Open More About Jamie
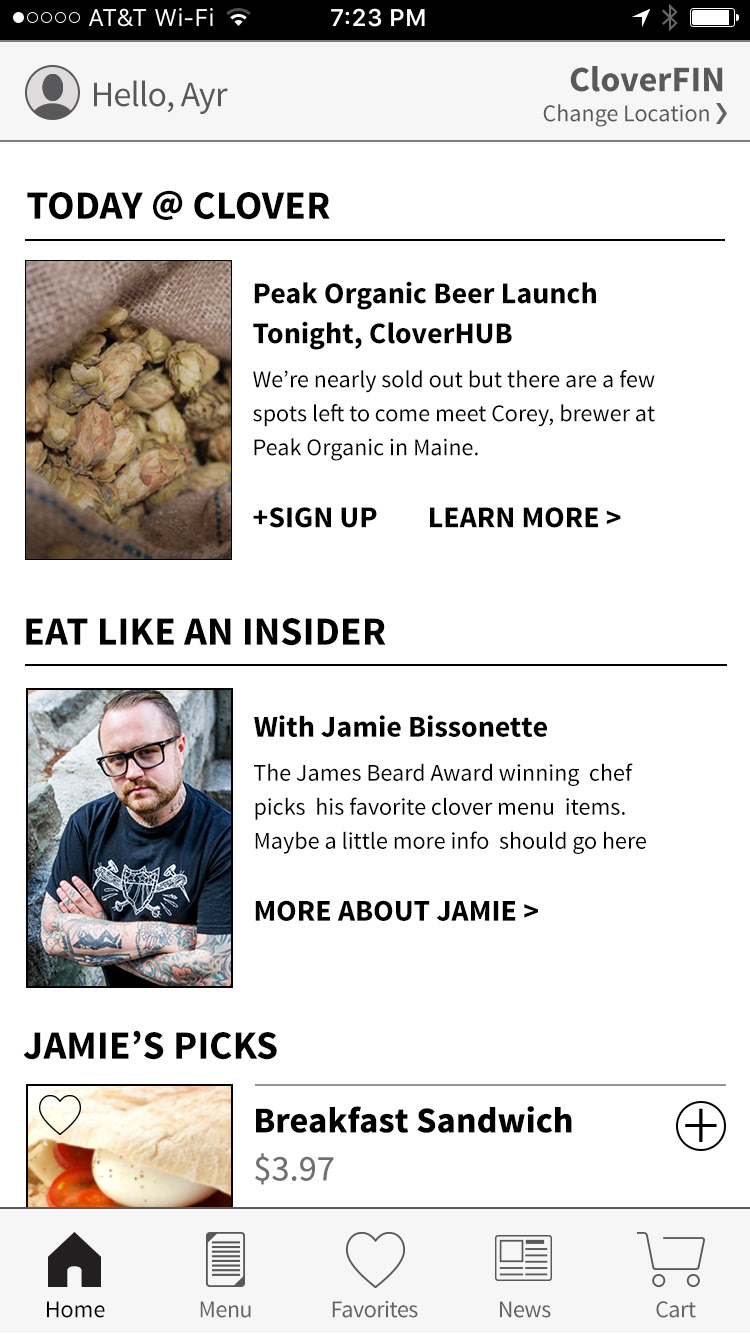The height and width of the screenshot is (1334, 750). point(396,911)
